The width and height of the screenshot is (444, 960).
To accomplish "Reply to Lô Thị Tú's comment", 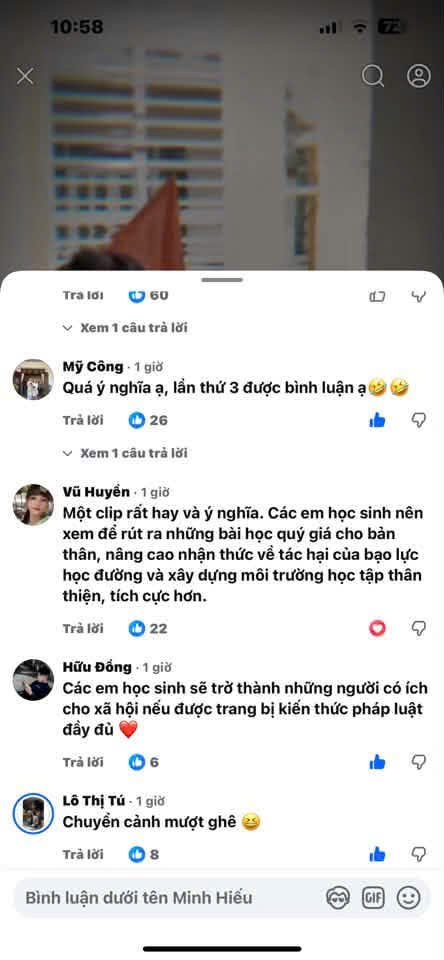I will click(83, 854).
